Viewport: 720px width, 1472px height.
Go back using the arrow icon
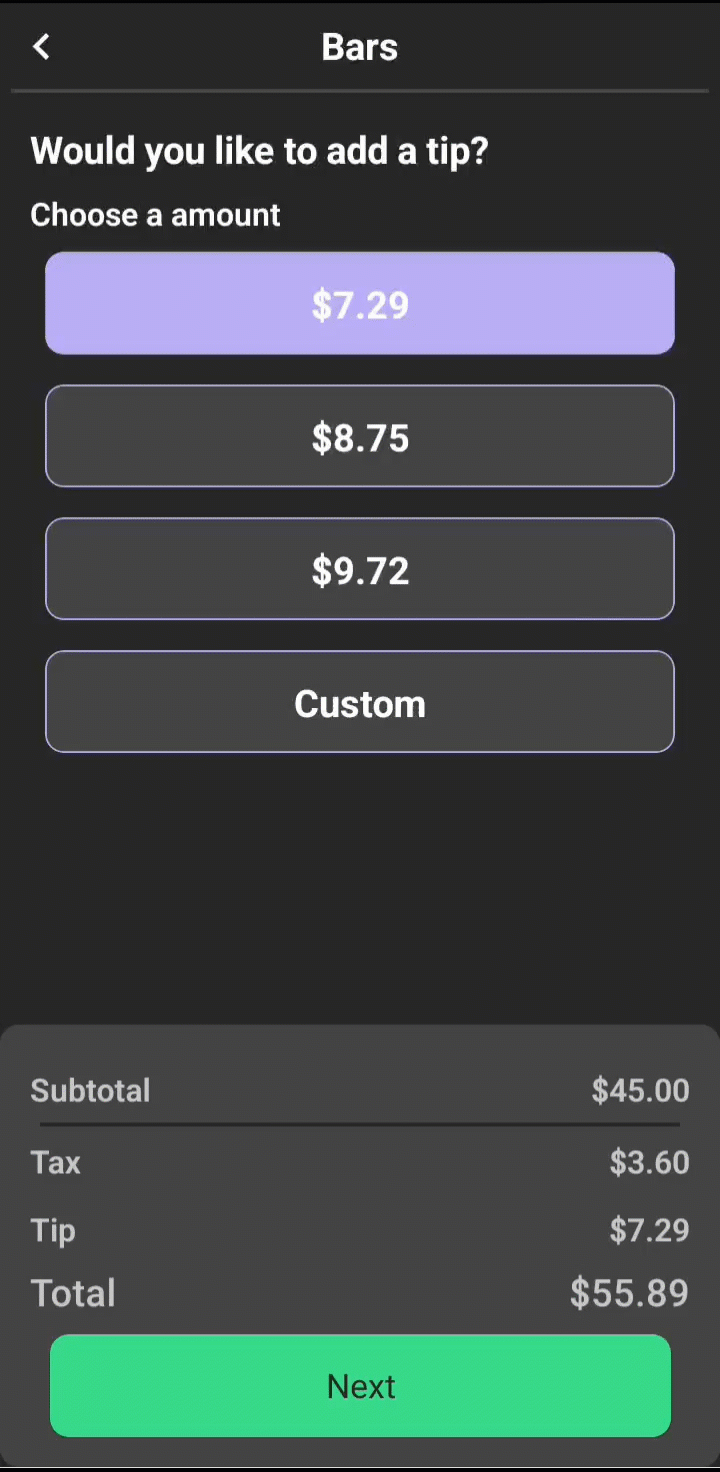click(41, 47)
